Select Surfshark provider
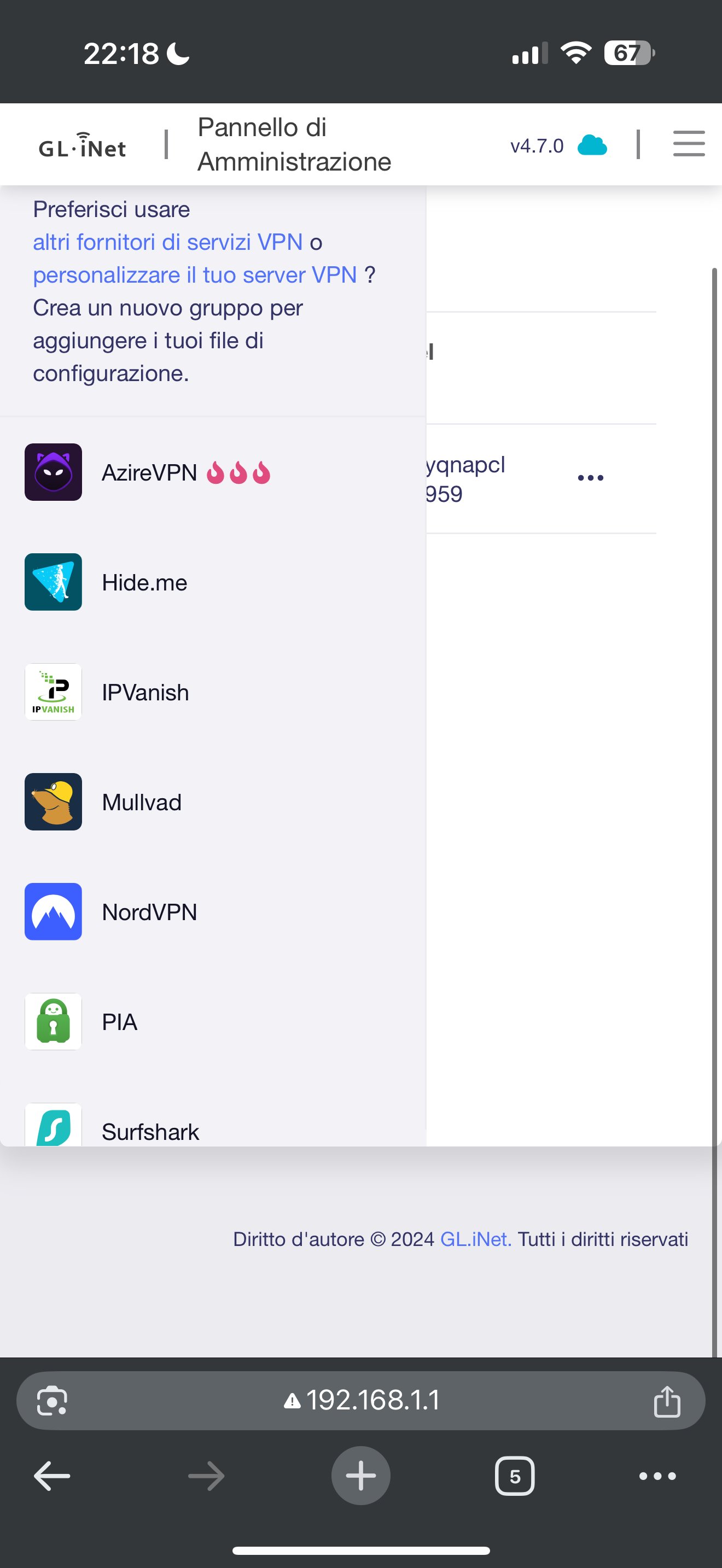722x1568 pixels. click(x=150, y=1131)
